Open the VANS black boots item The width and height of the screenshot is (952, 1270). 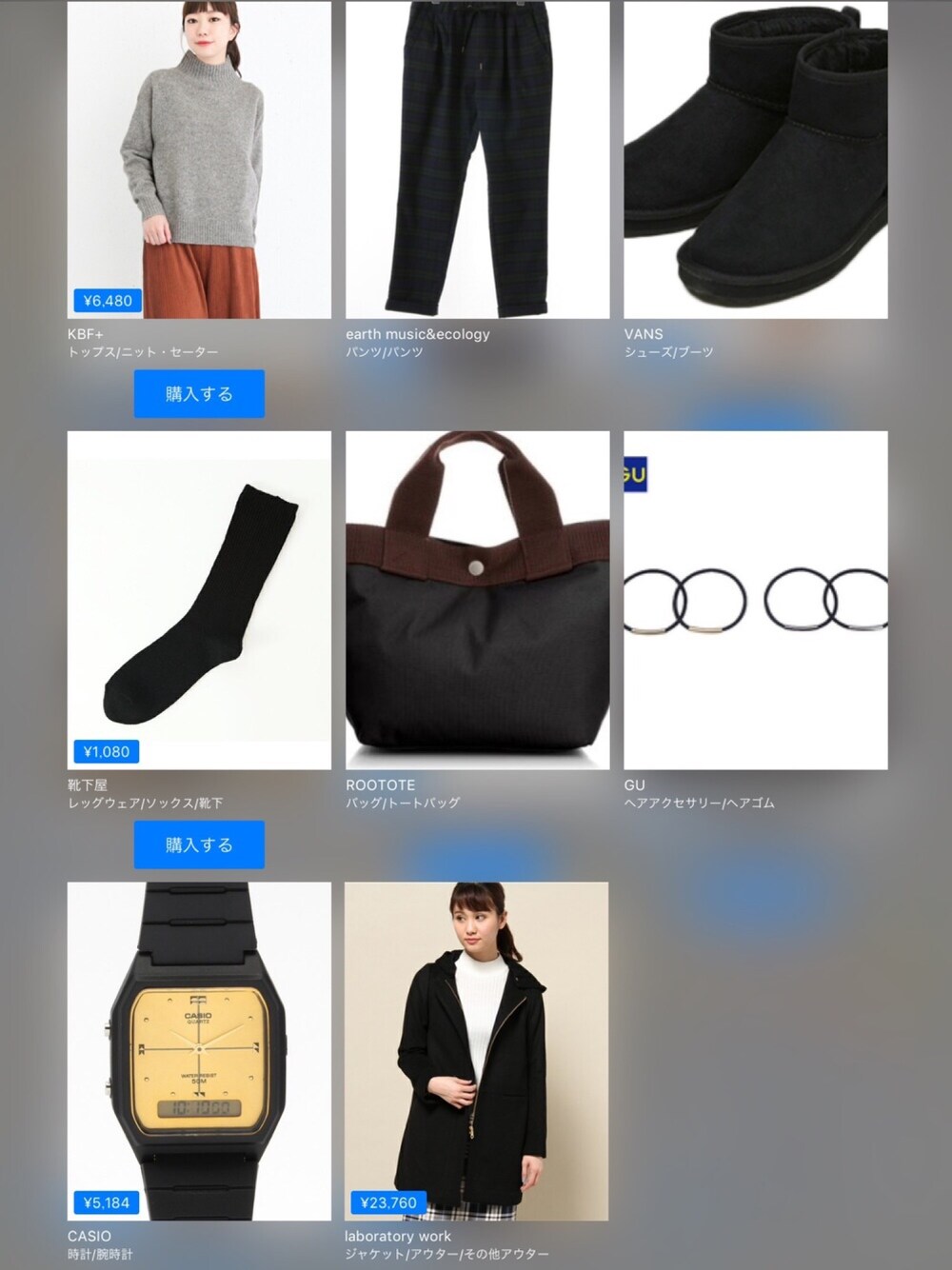(755, 160)
